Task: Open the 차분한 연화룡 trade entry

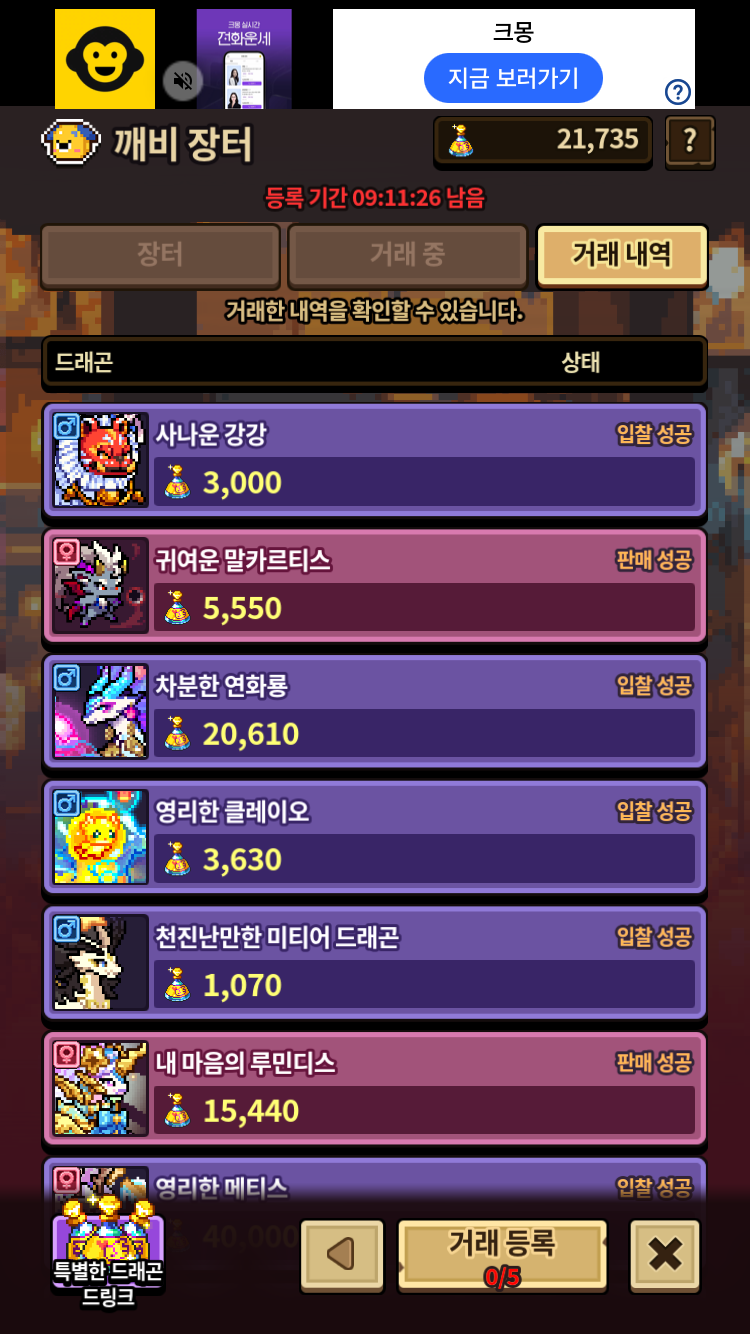Action: pos(374,711)
